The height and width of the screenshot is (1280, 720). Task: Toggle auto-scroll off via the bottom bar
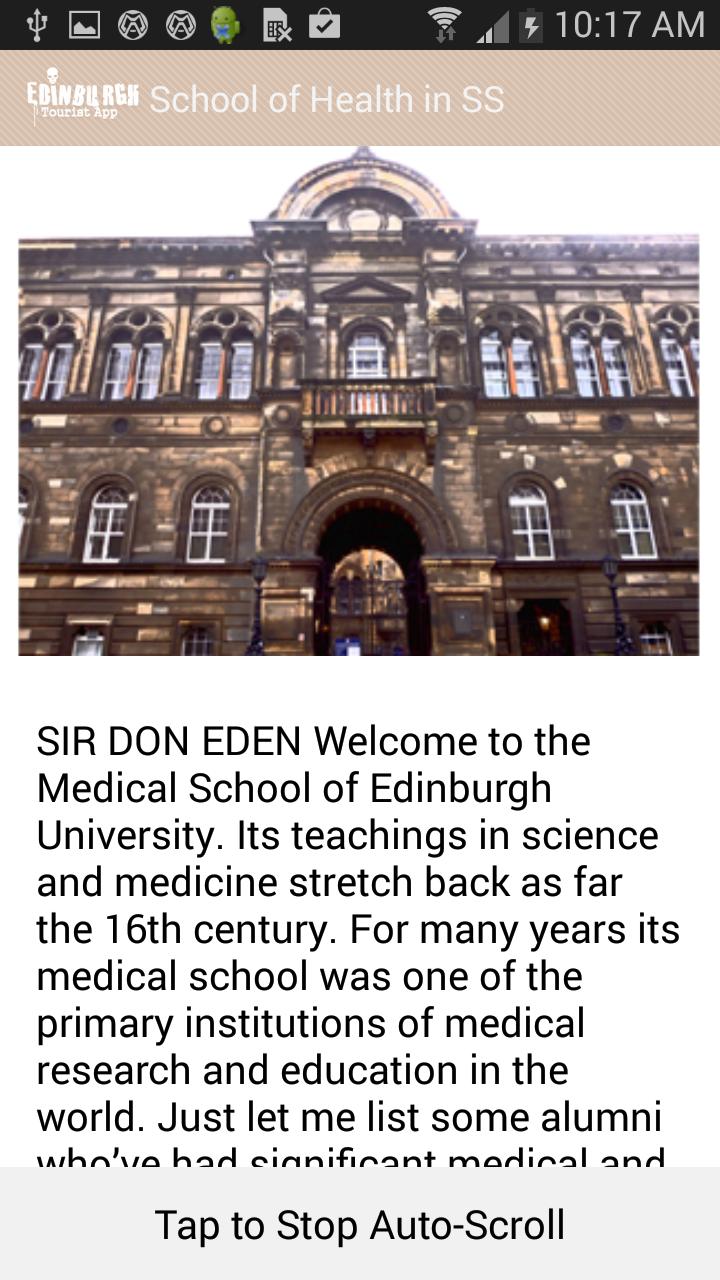coord(360,1224)
